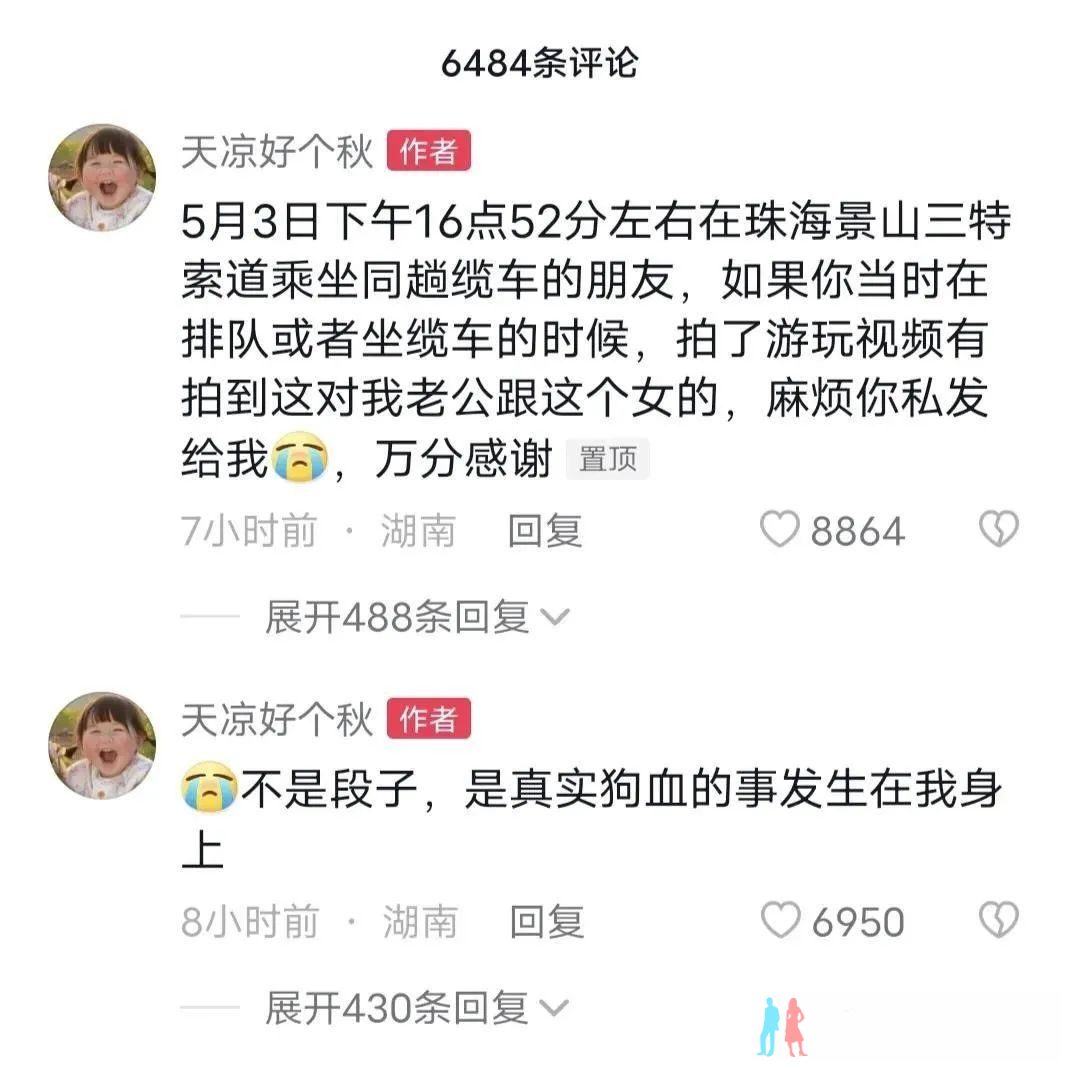This screenshot has height=1080, width=1080.
Task: Like the pinned comment with 8864 likes
Action: pyautogui.click(x=781, y=530)
